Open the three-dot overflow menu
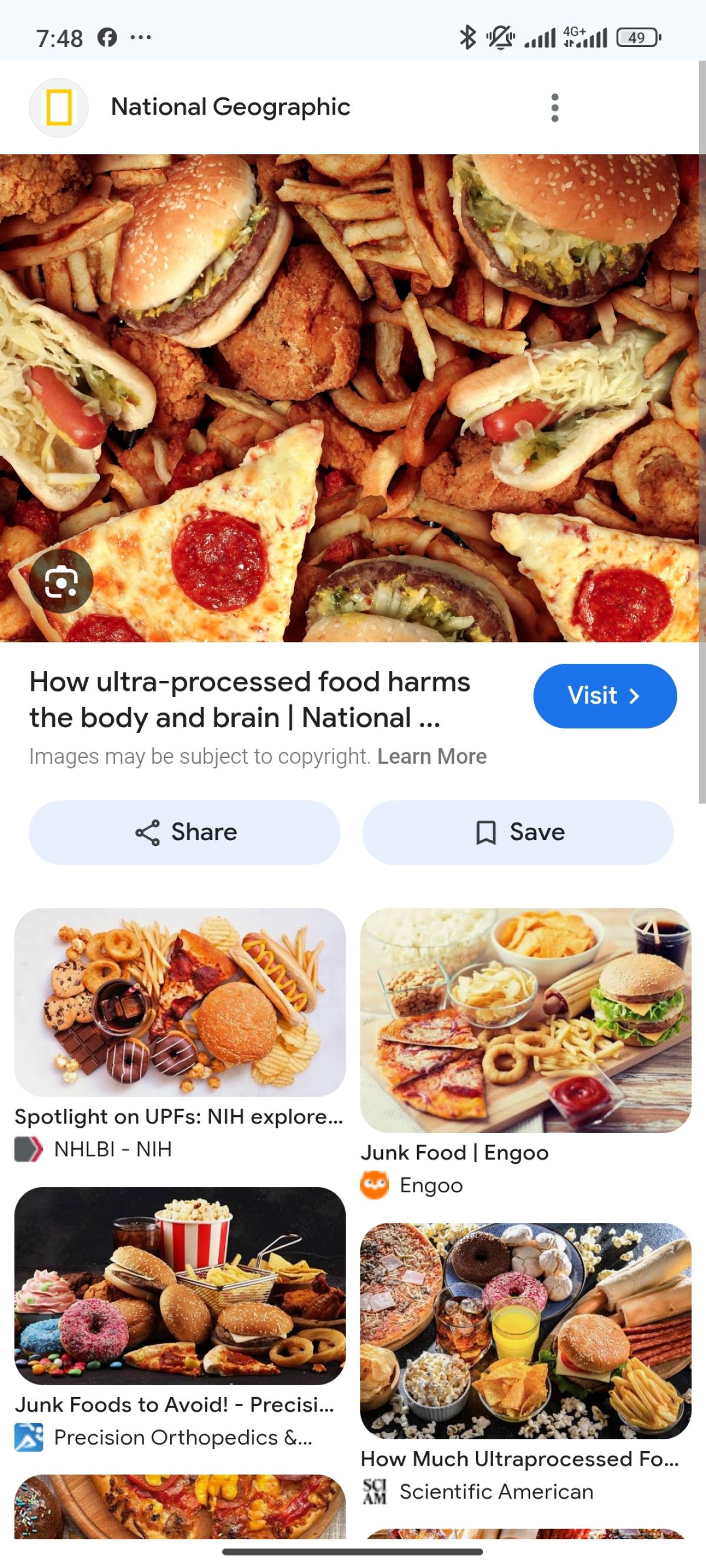 coord(554,108)
